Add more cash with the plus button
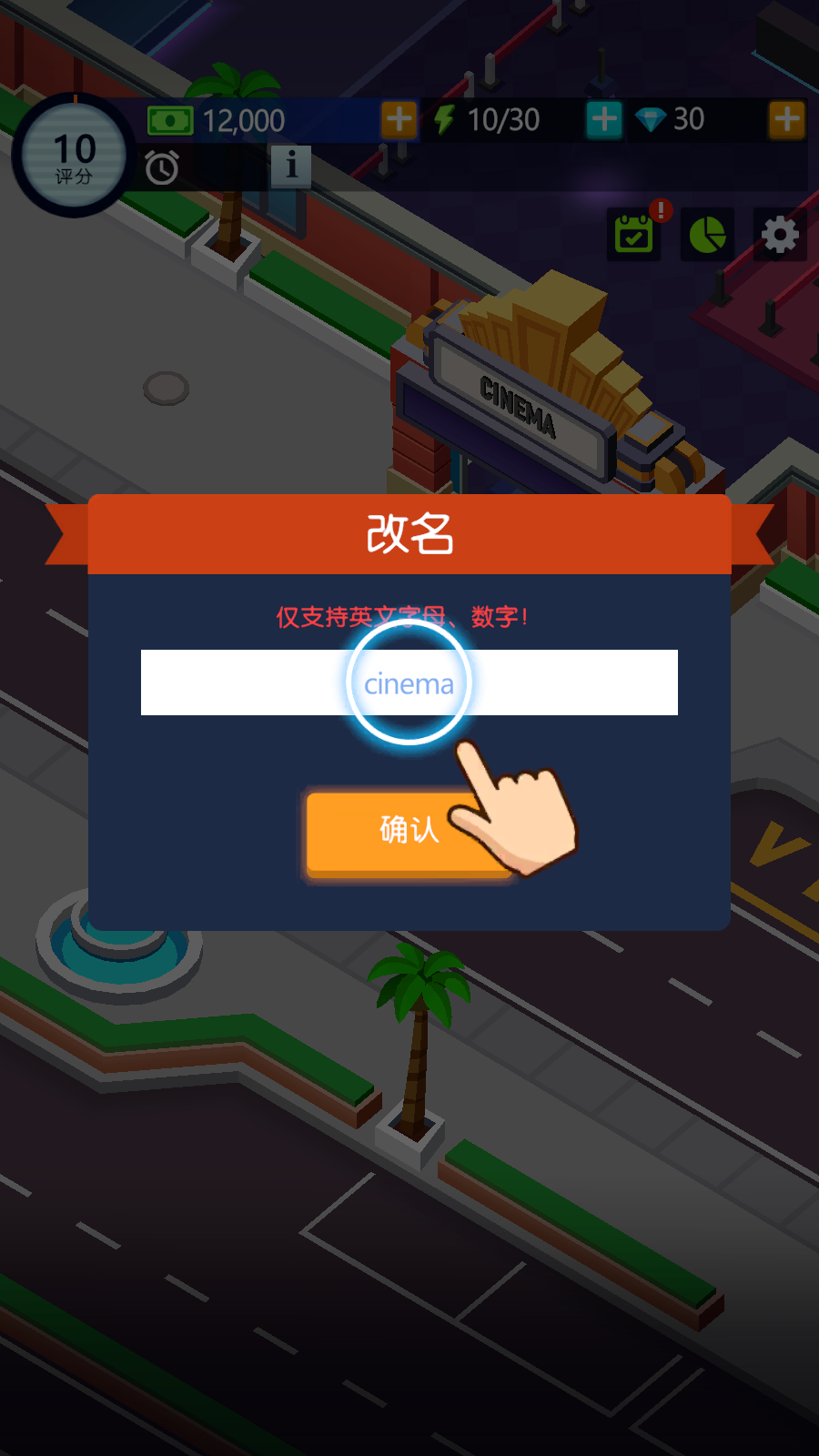The width and height of the screenshot is (819, 1456). pyautogui.click(x=399, y=119)
